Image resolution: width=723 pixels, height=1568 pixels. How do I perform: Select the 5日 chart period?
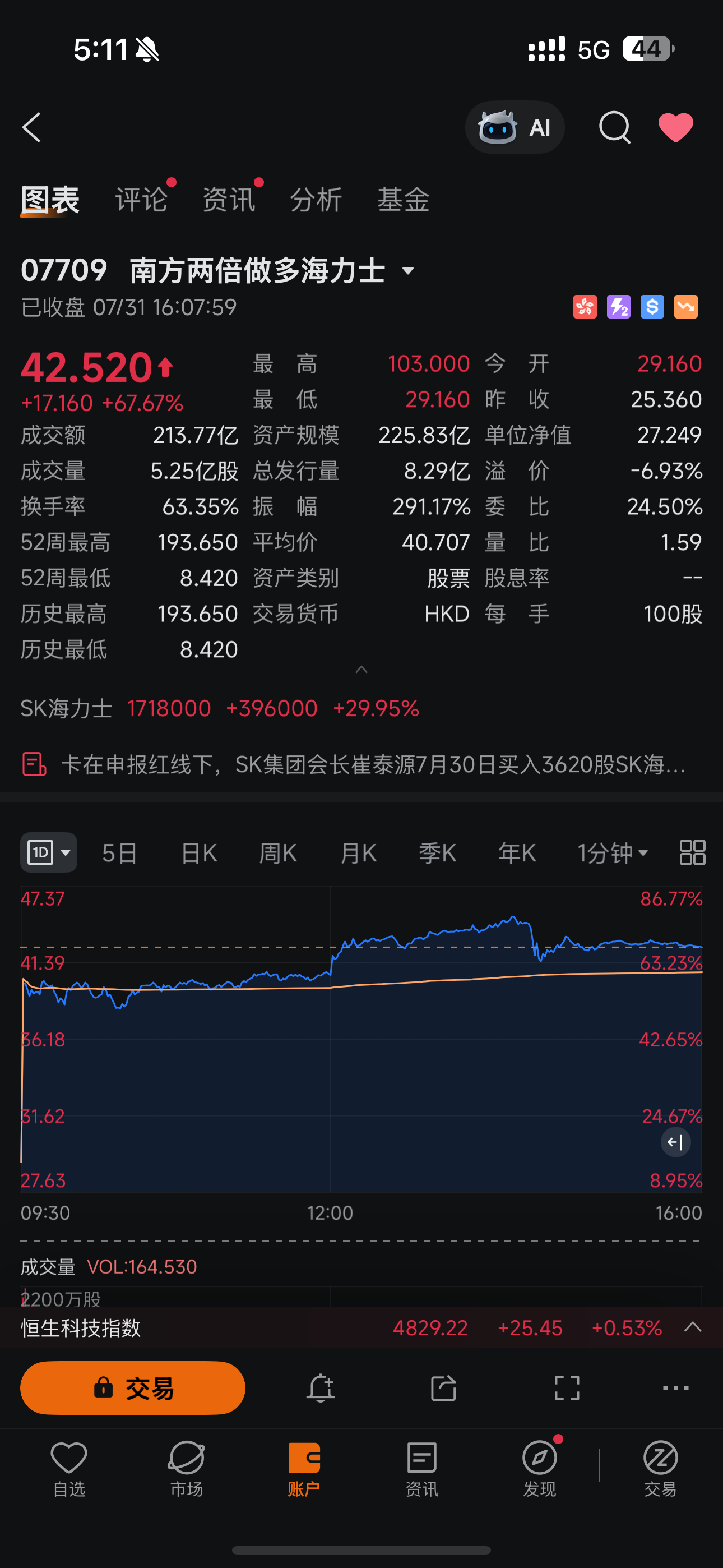[120, 853]
